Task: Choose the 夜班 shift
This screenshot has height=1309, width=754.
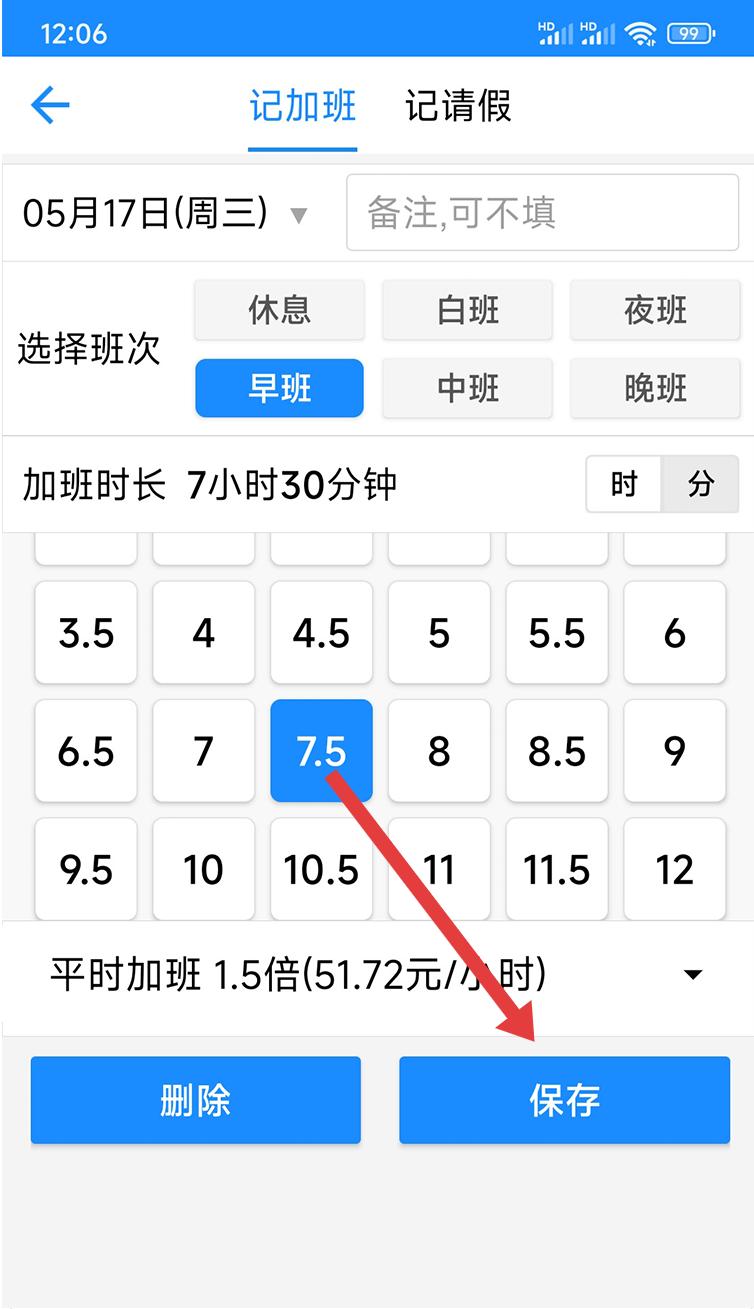Action: [655, 310]
